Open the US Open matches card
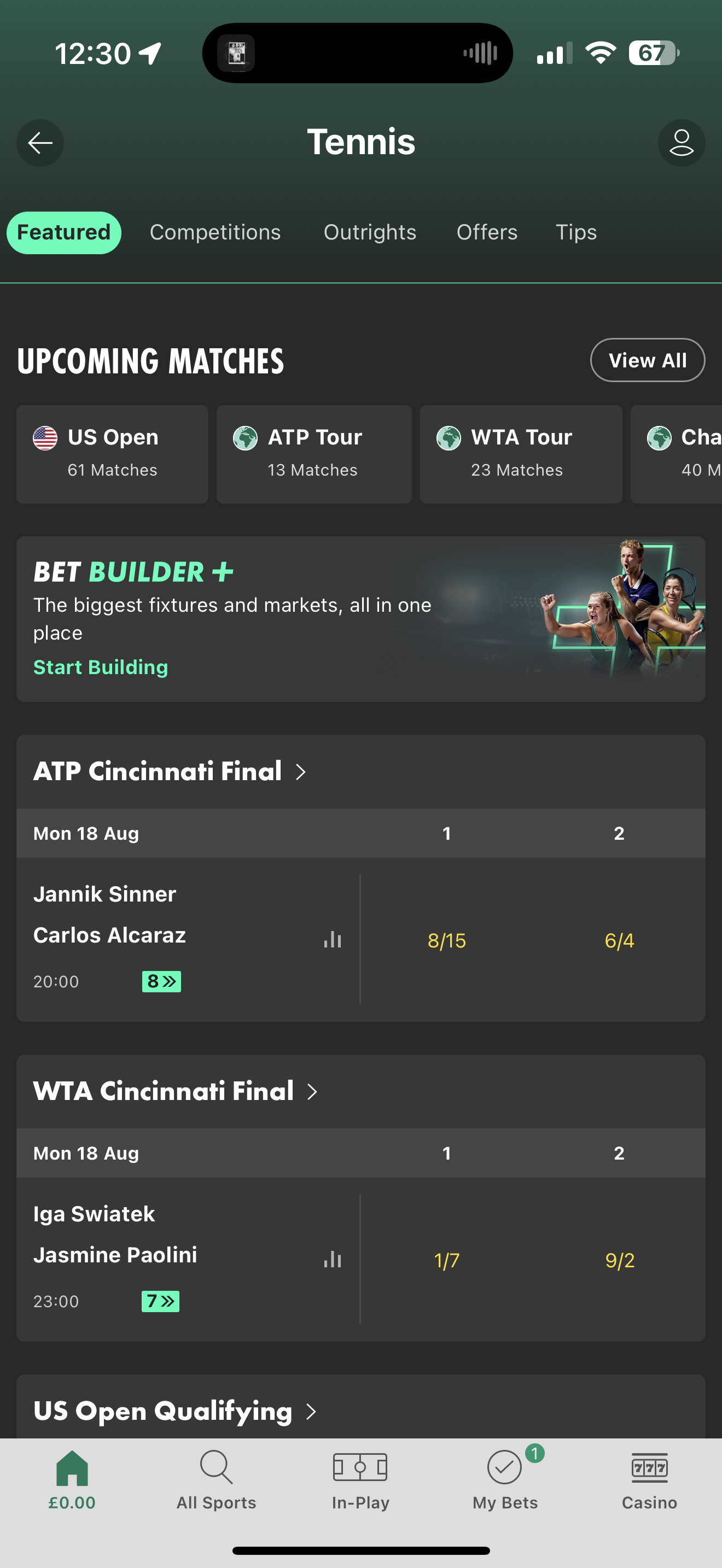Viewport: 722px width, 1568px height. [112, 454]
